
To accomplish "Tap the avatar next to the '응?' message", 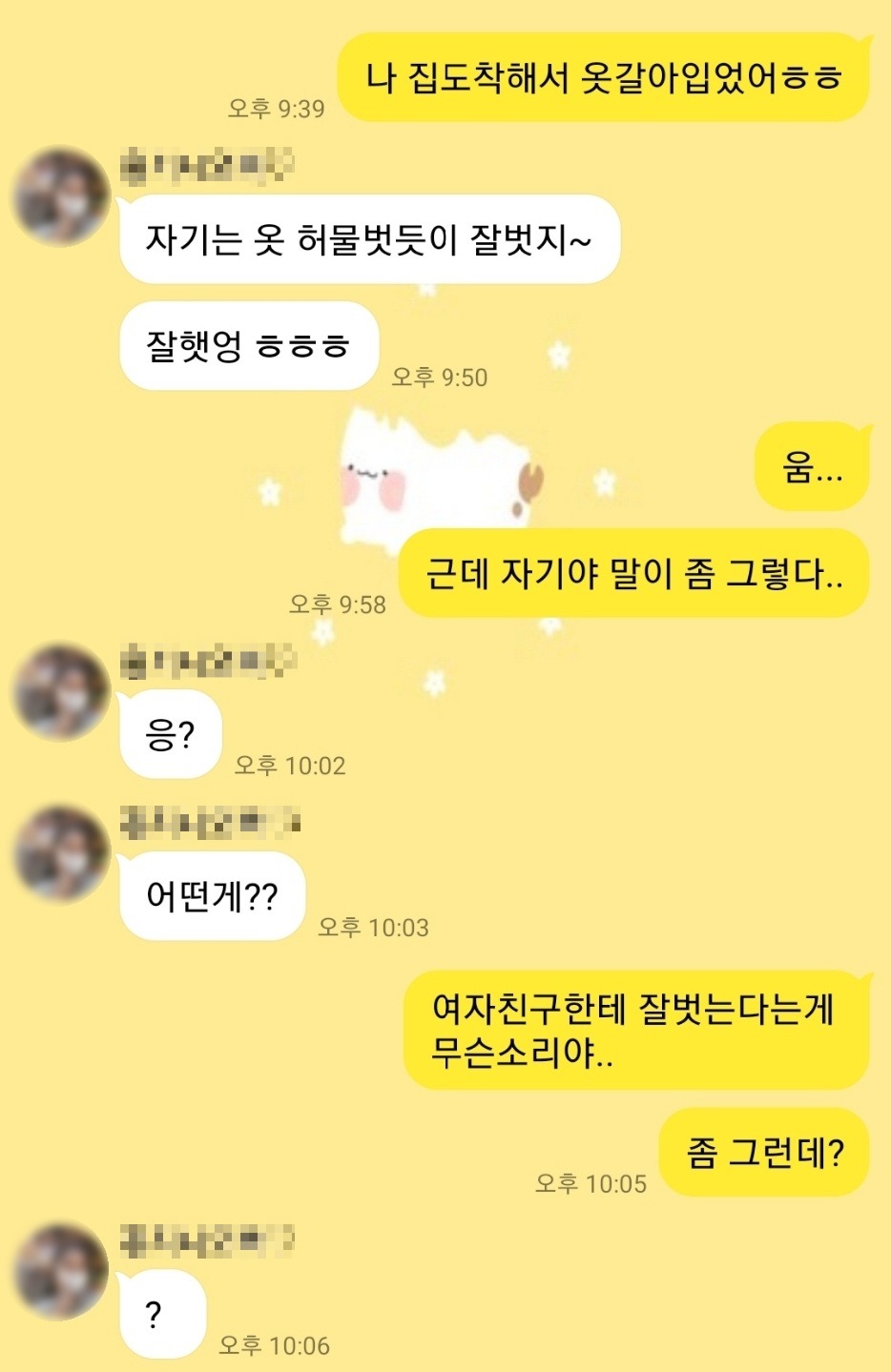I will tap(61, 691).
